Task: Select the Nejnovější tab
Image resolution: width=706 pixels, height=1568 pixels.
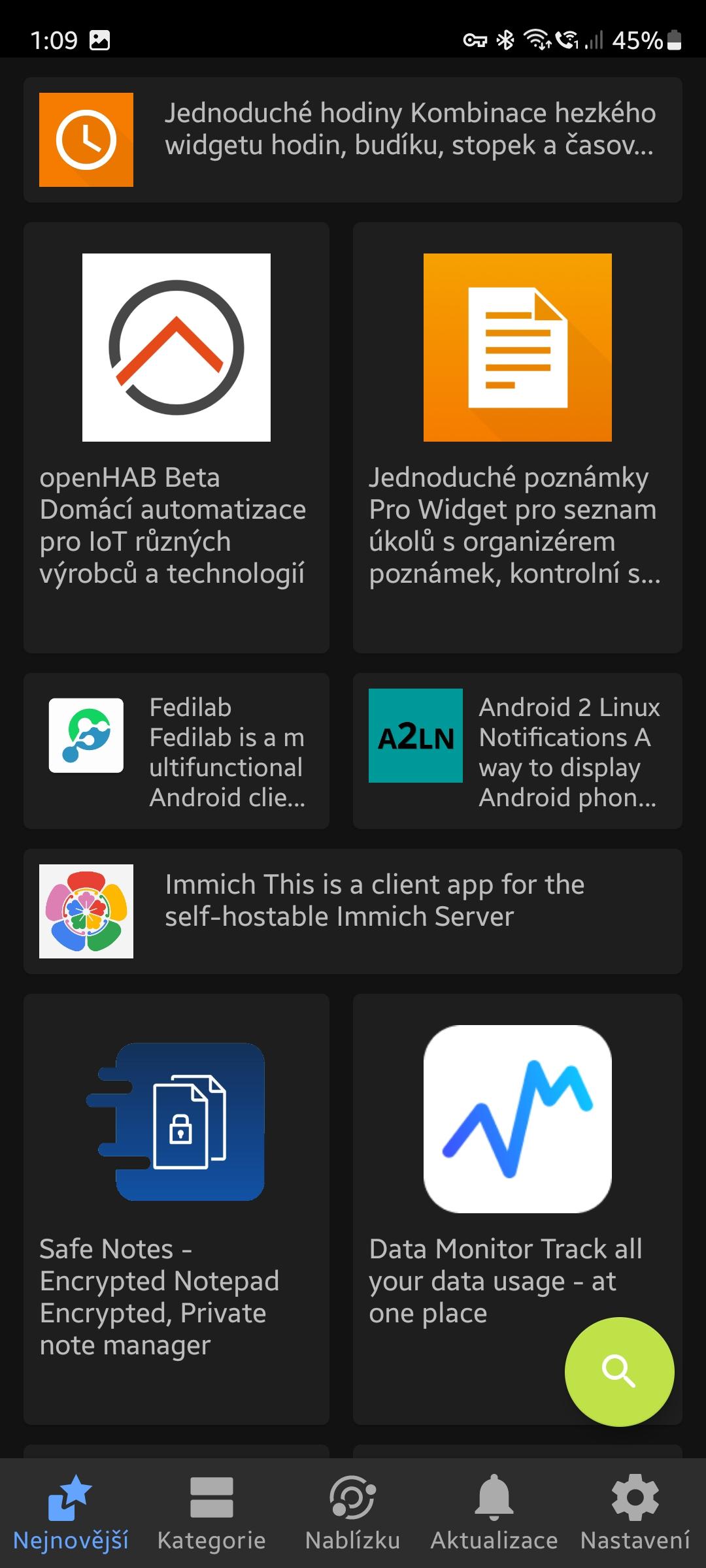Action: 71,1513
